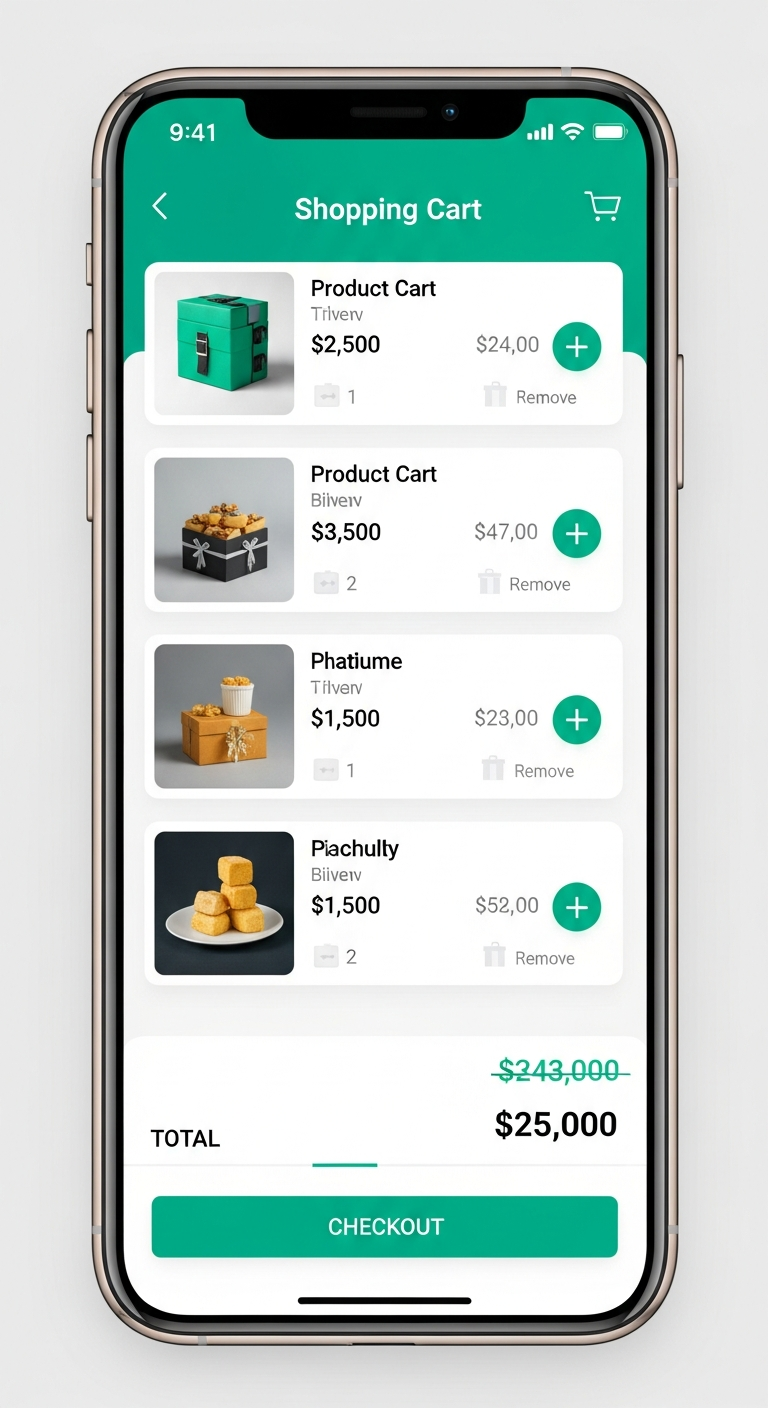Tap the green plus button beside $24,00
This screenshot has width=768, height=1408.
[x=577, y=346]
